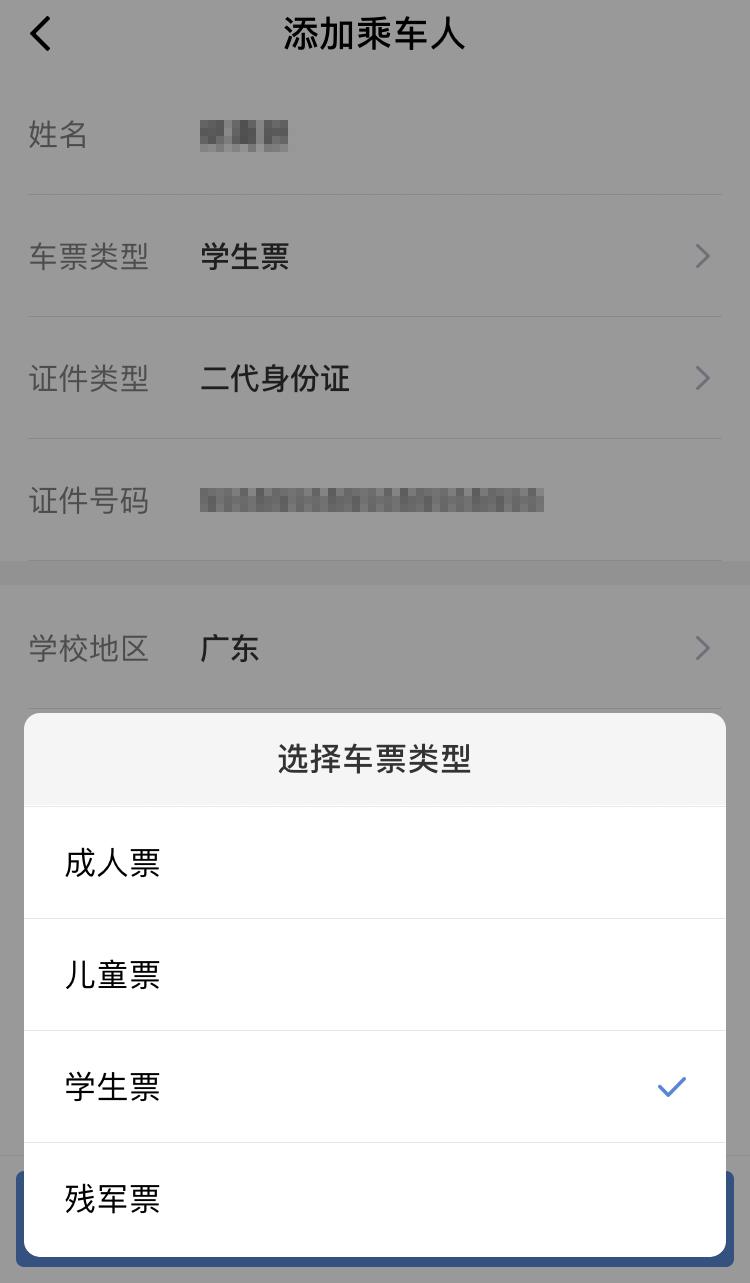Click the blue checkmark beside 学生票

click(x=673, y=1087)
